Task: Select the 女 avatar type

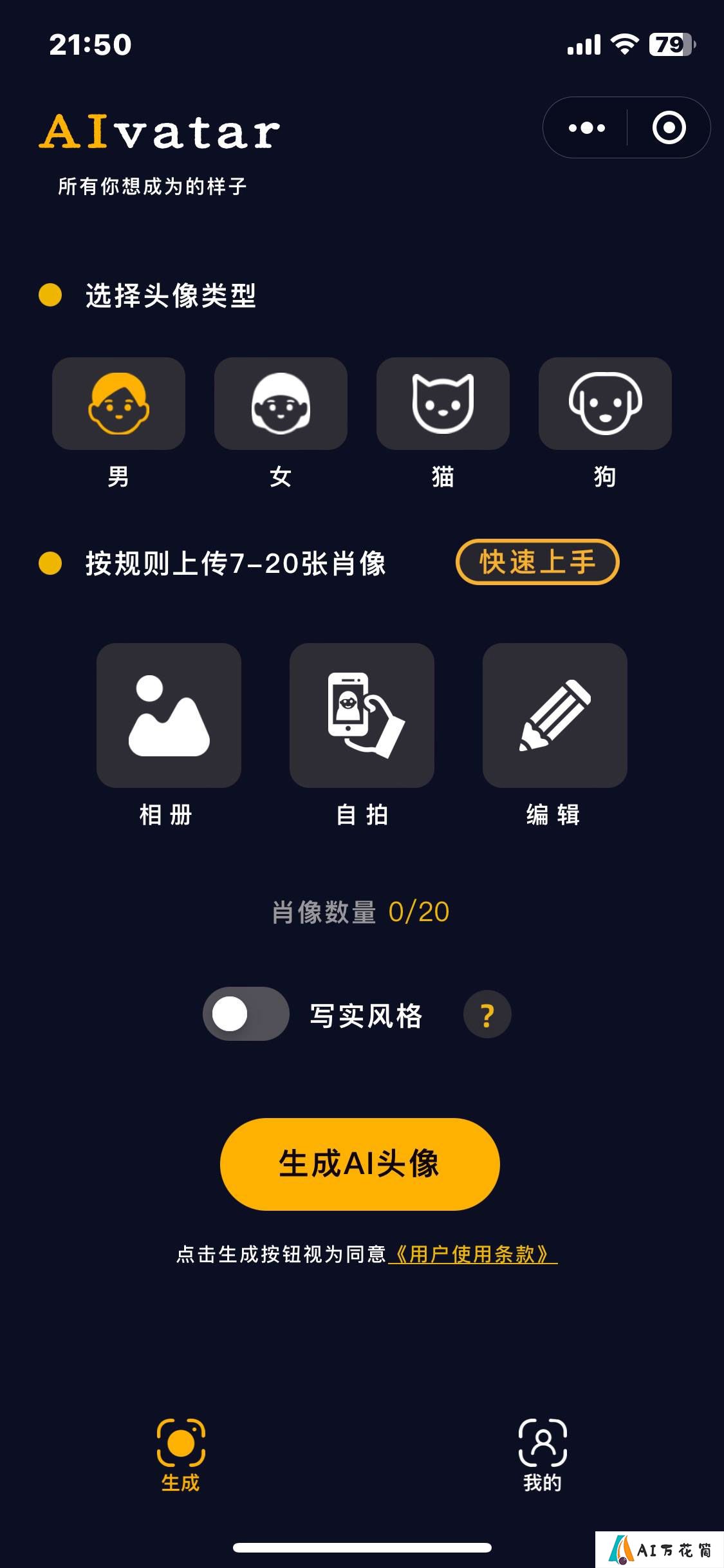Action: tap(281, 404)
